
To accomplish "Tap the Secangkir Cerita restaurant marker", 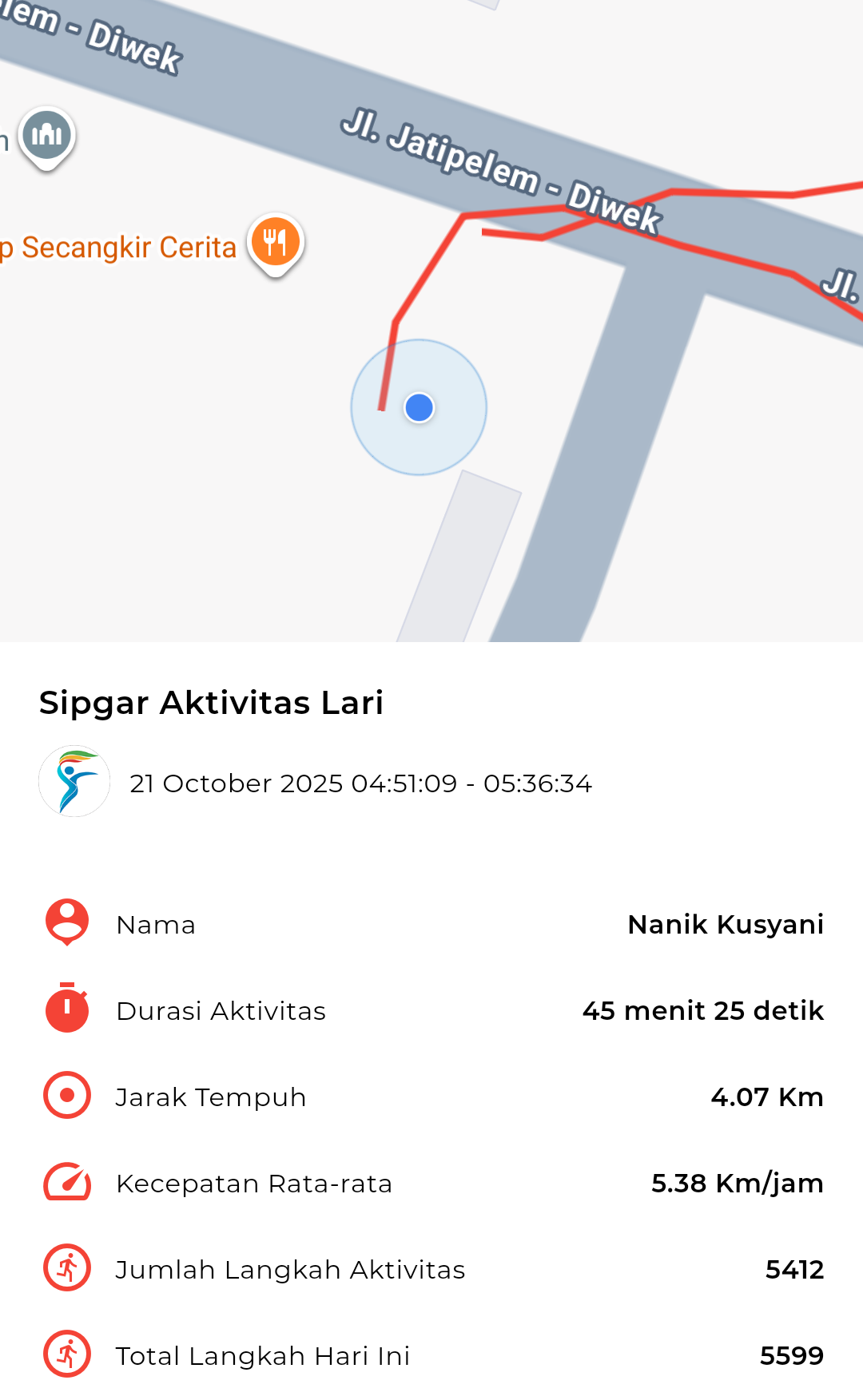I will (276, 243).
